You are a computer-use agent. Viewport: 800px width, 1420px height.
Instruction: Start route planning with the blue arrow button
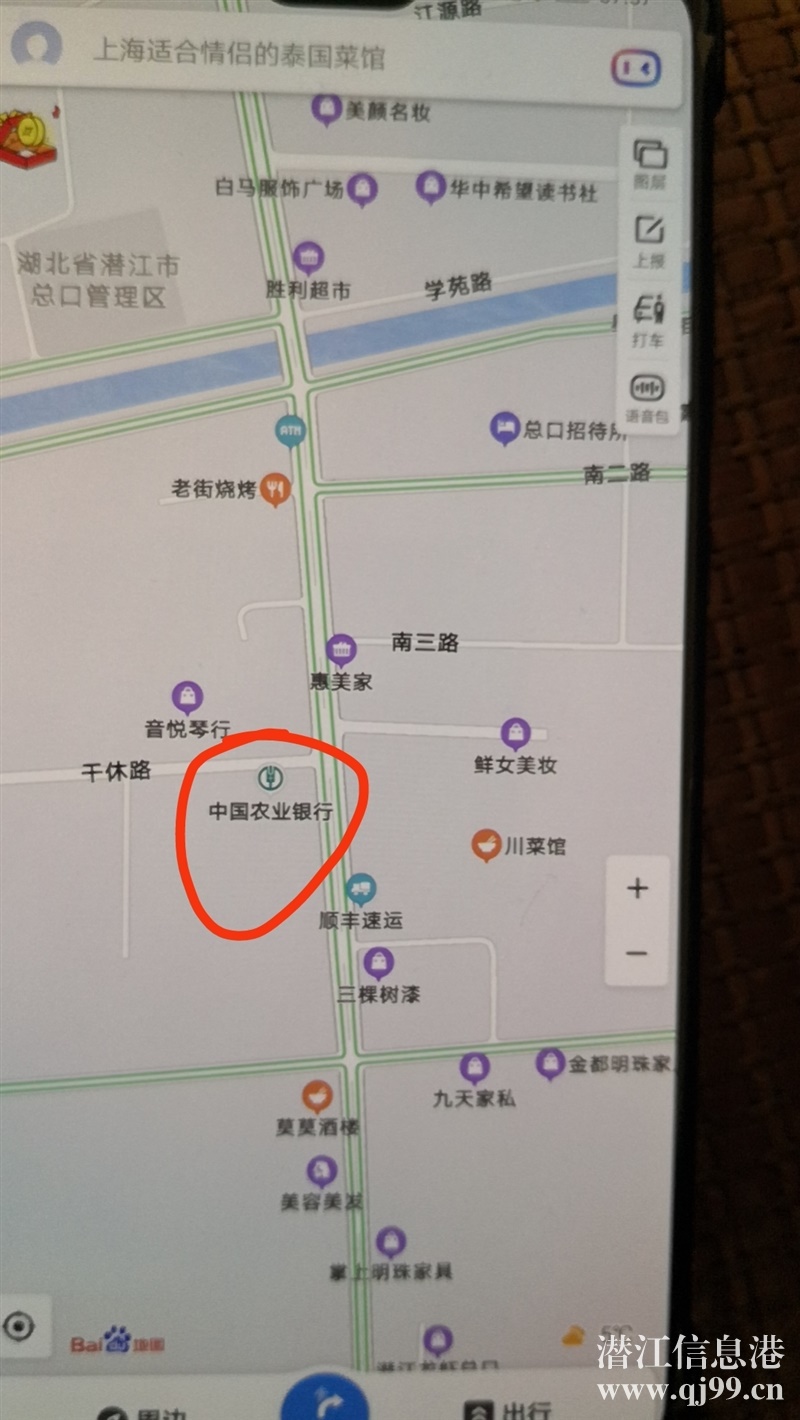(x=325, y=1396)
